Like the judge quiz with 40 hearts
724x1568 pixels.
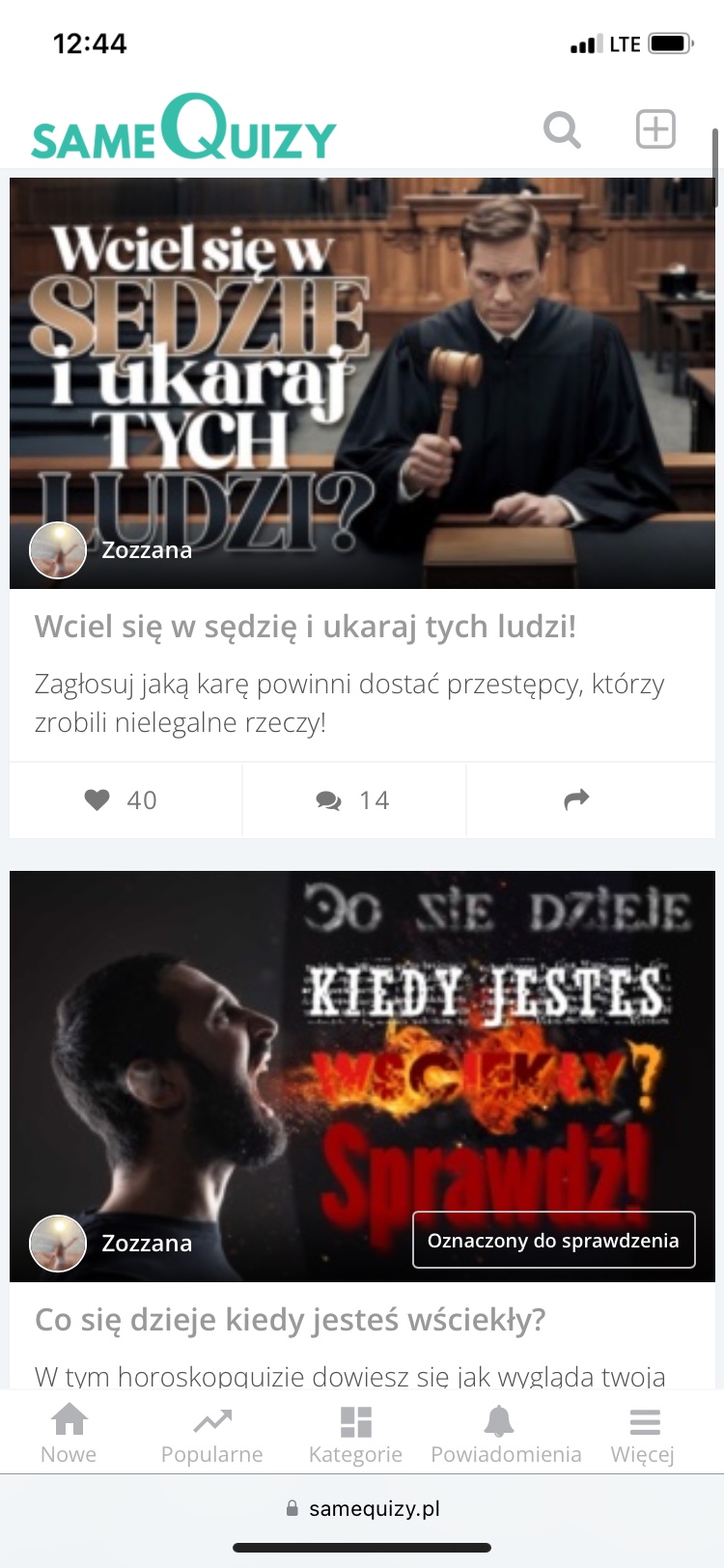coord(122,799)
